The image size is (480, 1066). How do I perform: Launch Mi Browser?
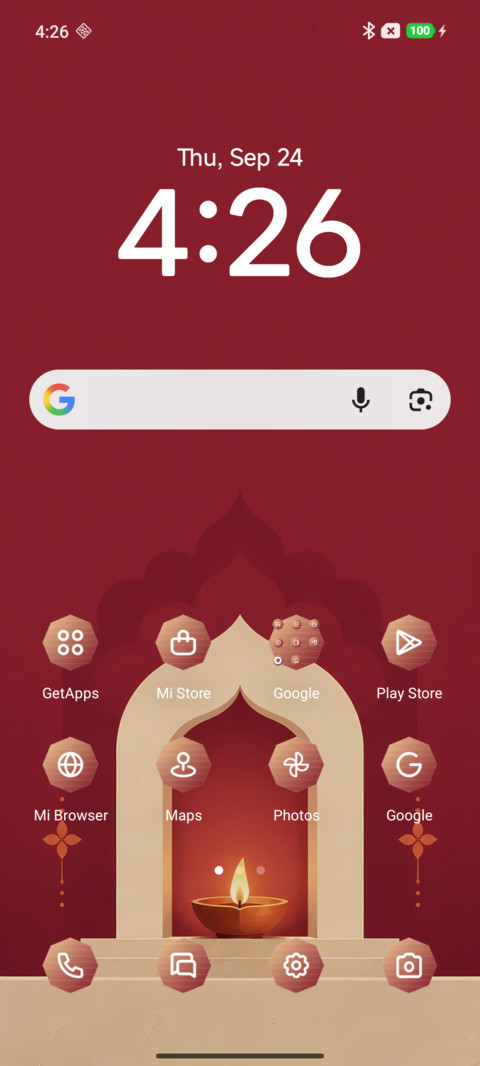71,765
